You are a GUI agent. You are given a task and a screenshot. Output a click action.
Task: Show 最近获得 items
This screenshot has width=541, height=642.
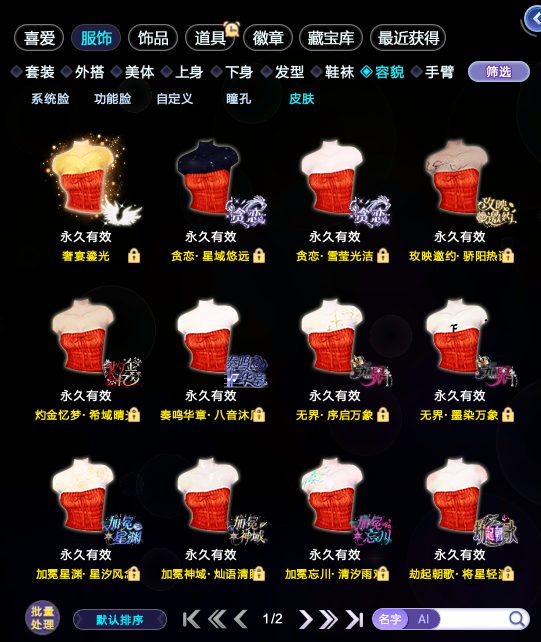tap(408, 38)
